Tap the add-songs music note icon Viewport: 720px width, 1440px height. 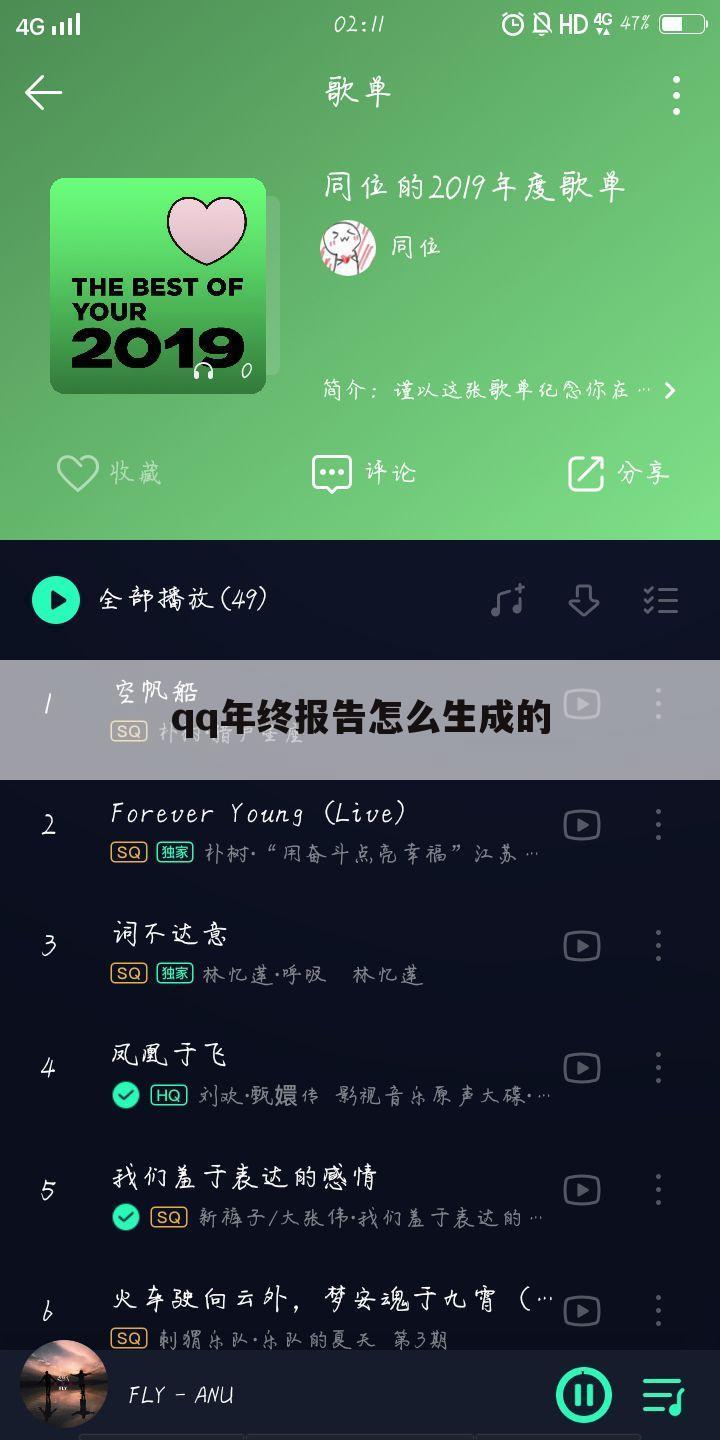pyautogui.click(x=507, y=600)
